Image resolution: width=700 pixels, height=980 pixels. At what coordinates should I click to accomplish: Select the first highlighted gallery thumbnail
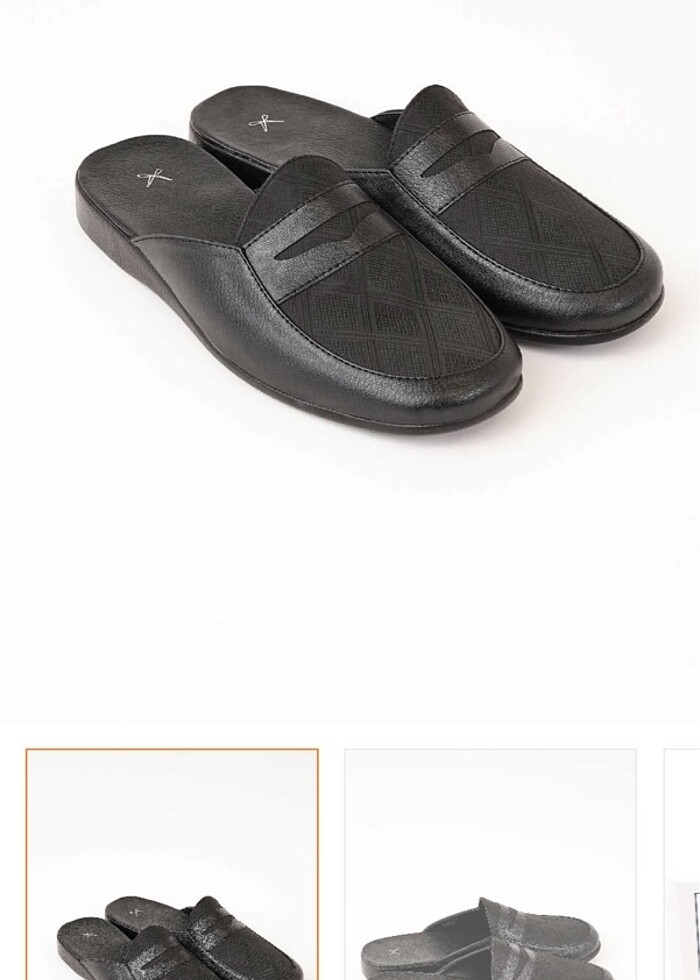pos(172,865)
